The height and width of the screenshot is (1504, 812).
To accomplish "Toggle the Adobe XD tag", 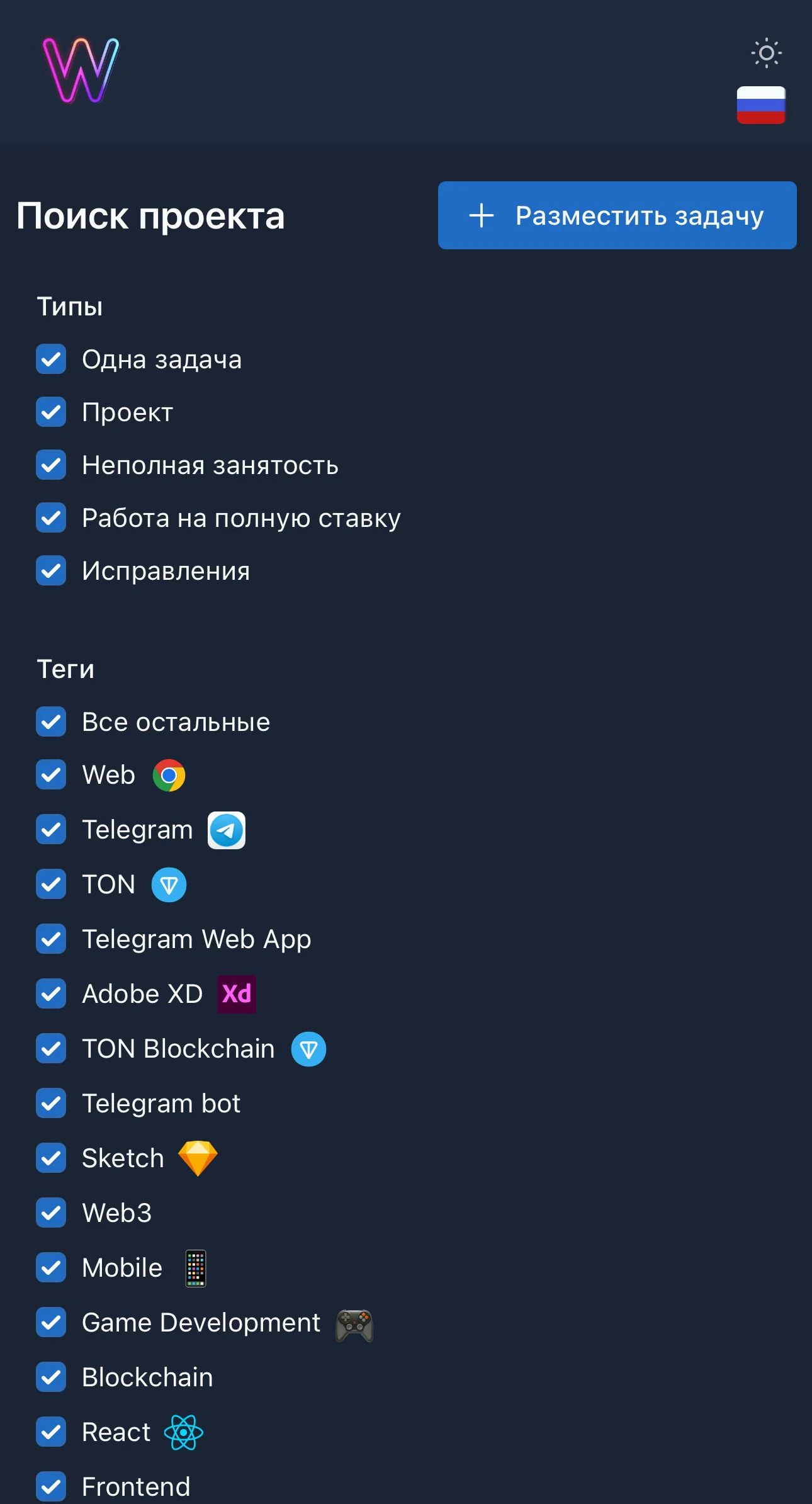I will [x=51, y=993].
